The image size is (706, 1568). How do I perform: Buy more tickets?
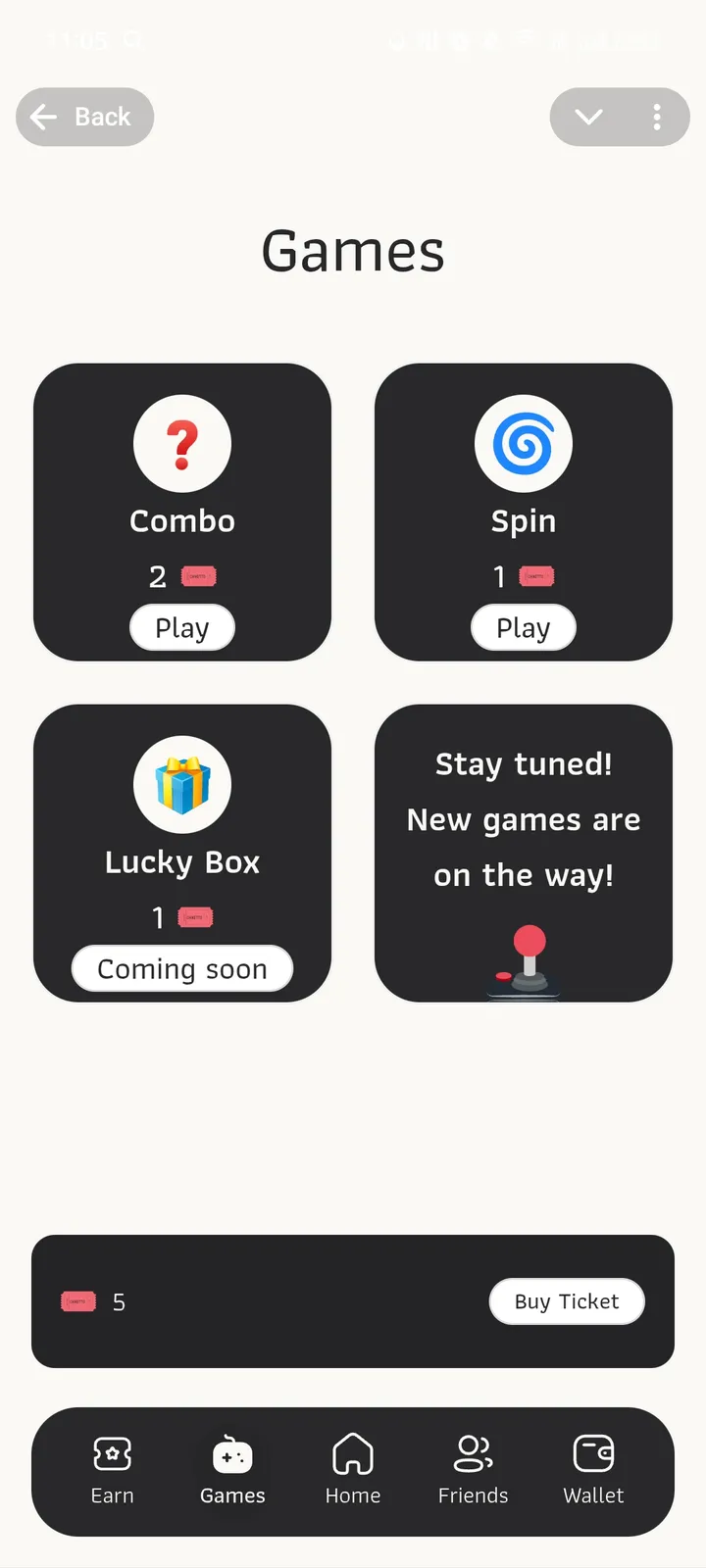coord(567,1301)
